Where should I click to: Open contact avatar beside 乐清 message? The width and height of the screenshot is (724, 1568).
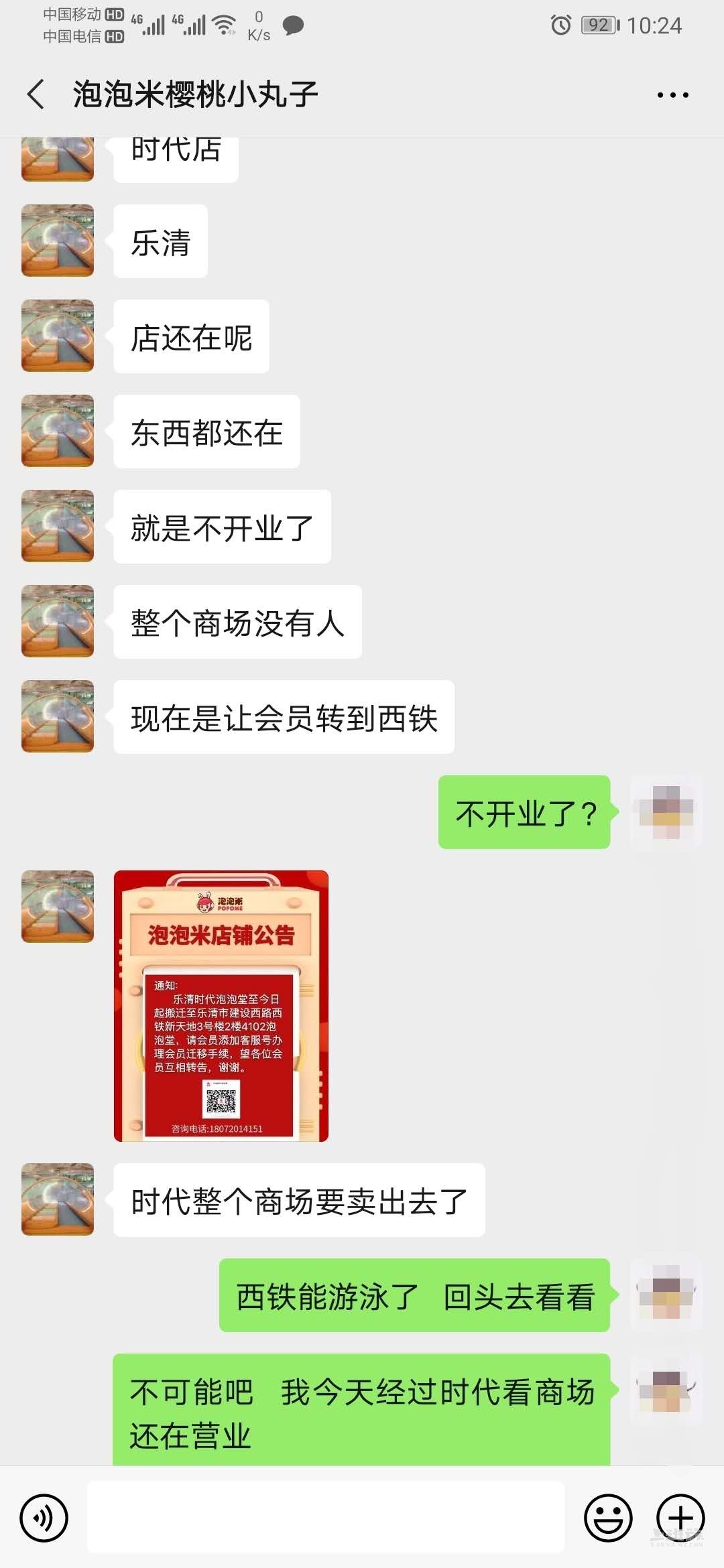[x=58, y=241]
